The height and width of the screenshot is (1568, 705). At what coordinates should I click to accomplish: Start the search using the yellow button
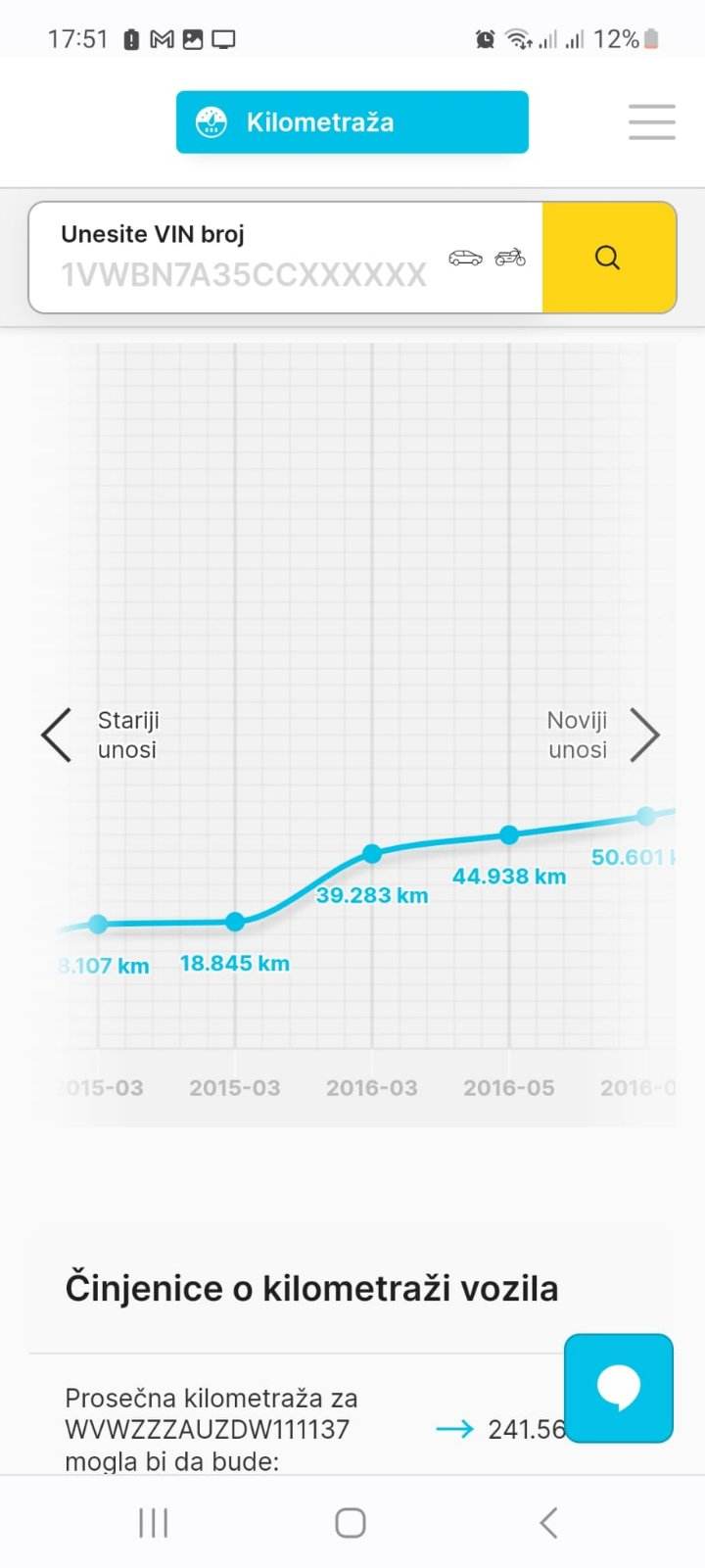coord(609,258)
